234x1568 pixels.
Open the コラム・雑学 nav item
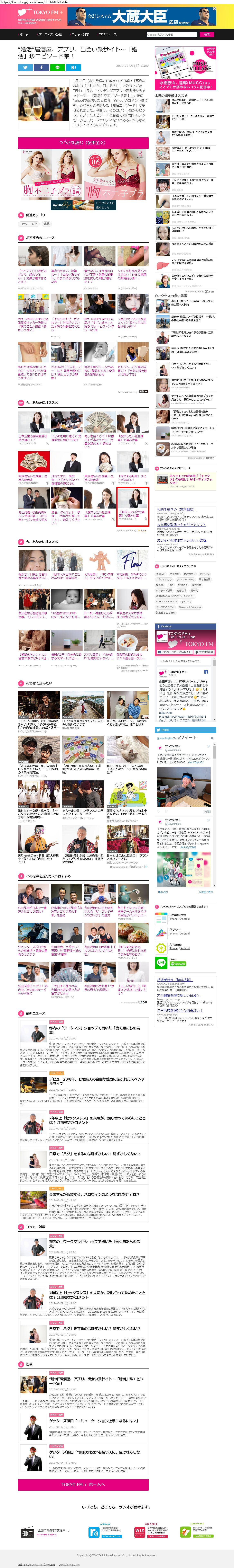(80, 35)
